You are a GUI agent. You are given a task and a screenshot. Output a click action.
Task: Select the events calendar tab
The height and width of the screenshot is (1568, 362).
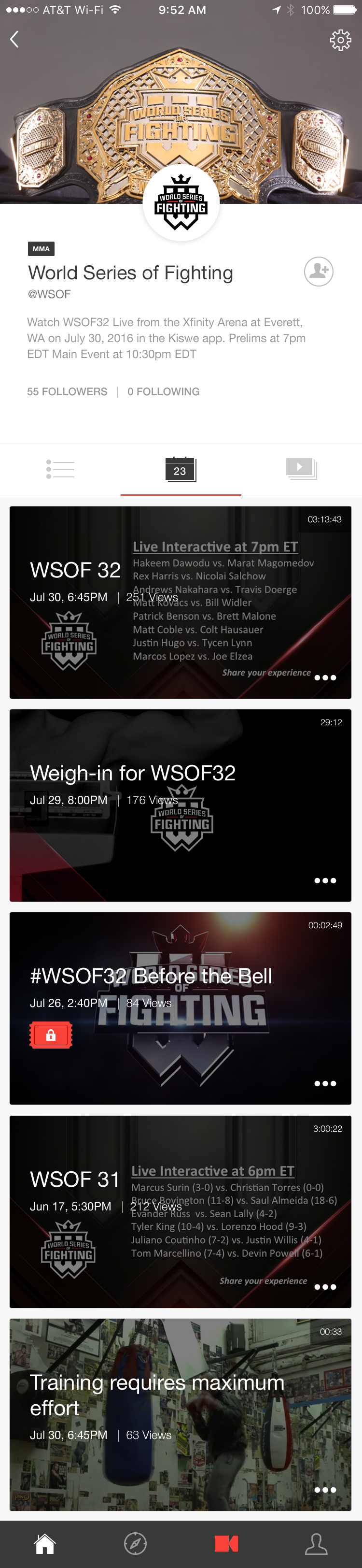pyautogui.click(x=180, y=469)
